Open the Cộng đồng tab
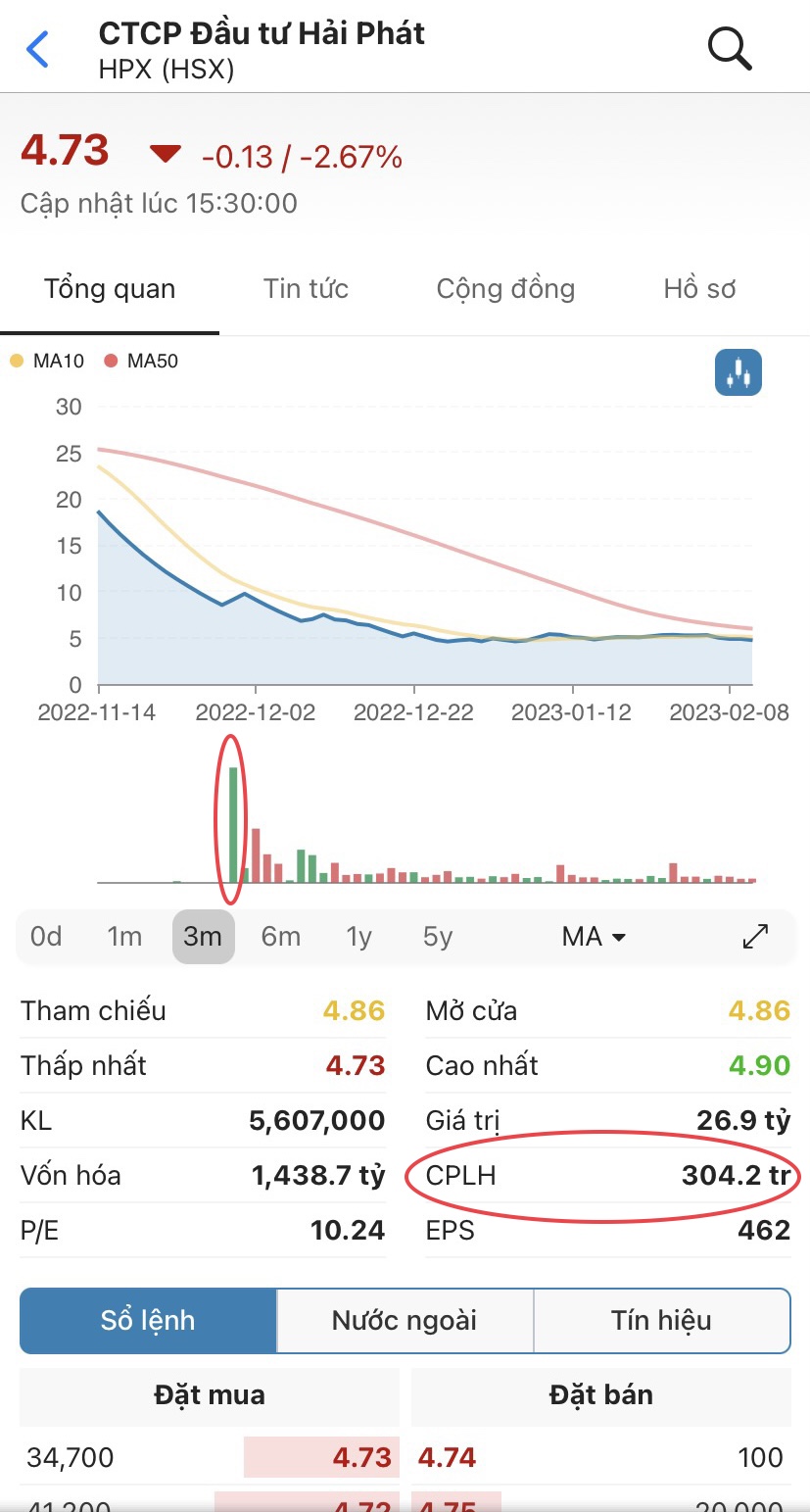Image resolution: width=810 pixels, height=1512 pixels. (505, 289)
